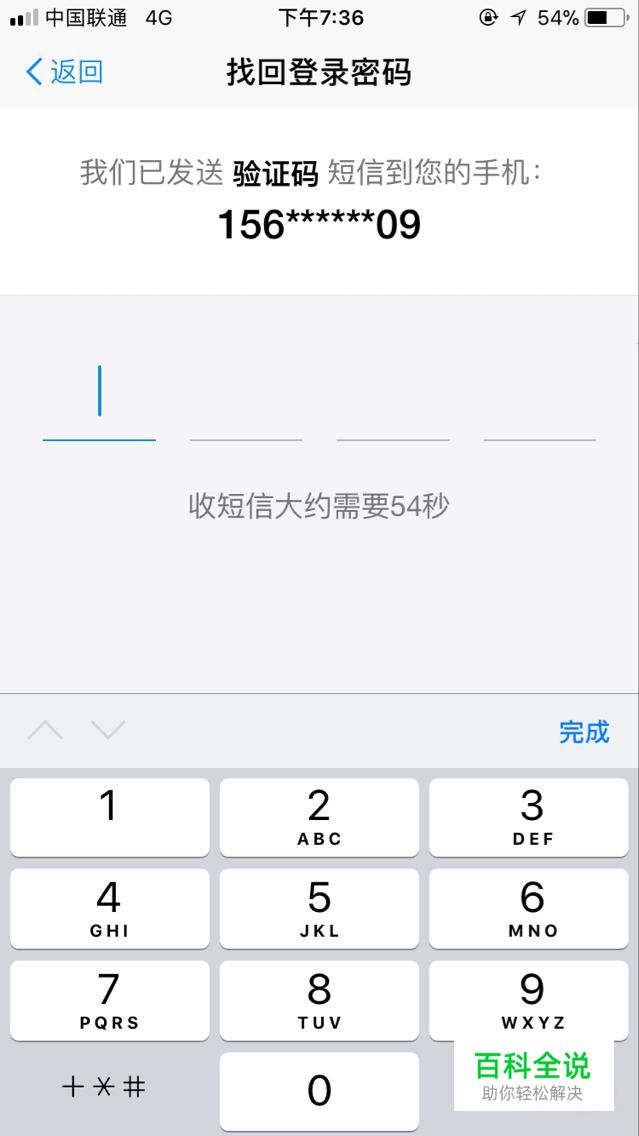Enter digit 2 on the keypad
639x1136 pixels.
(319, 817)
